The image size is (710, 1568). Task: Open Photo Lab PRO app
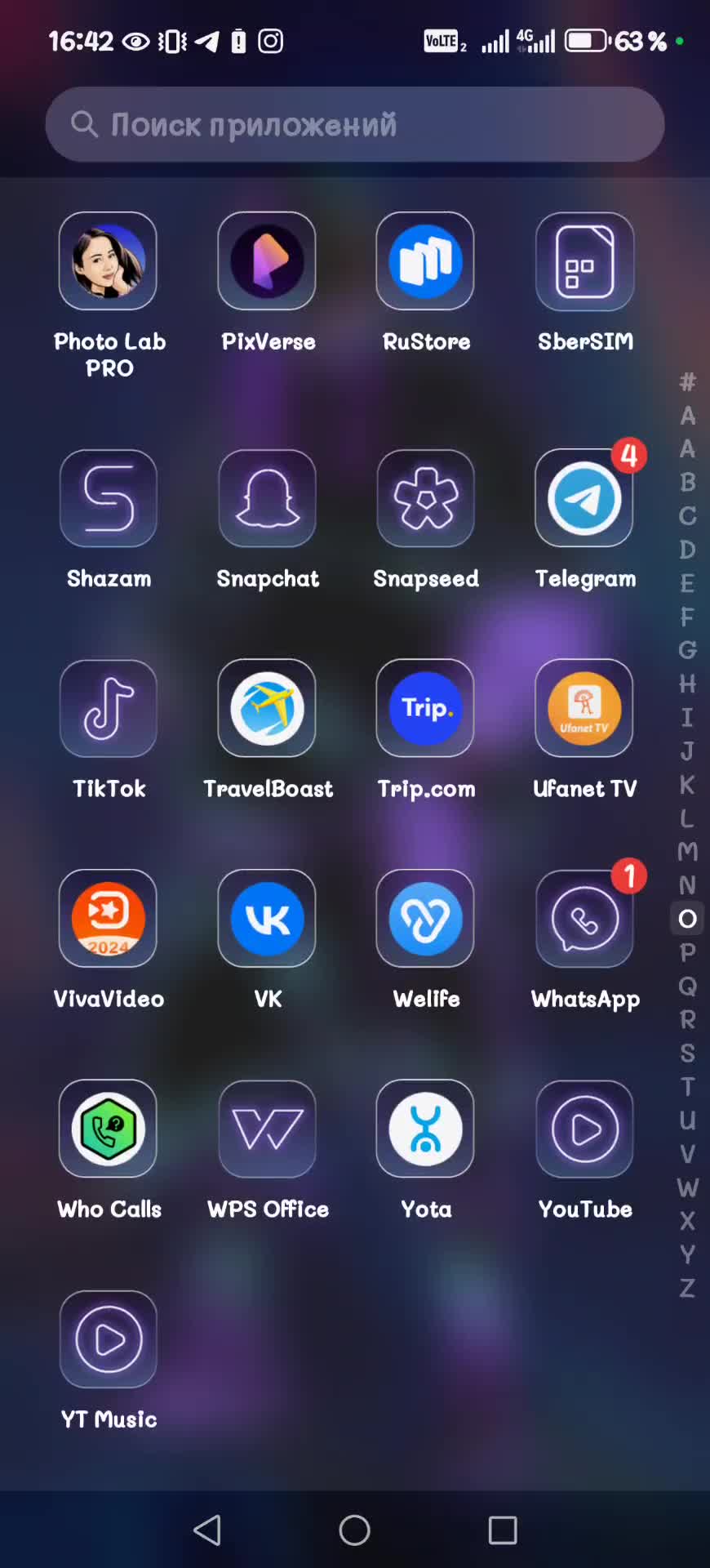click(108, 261)
